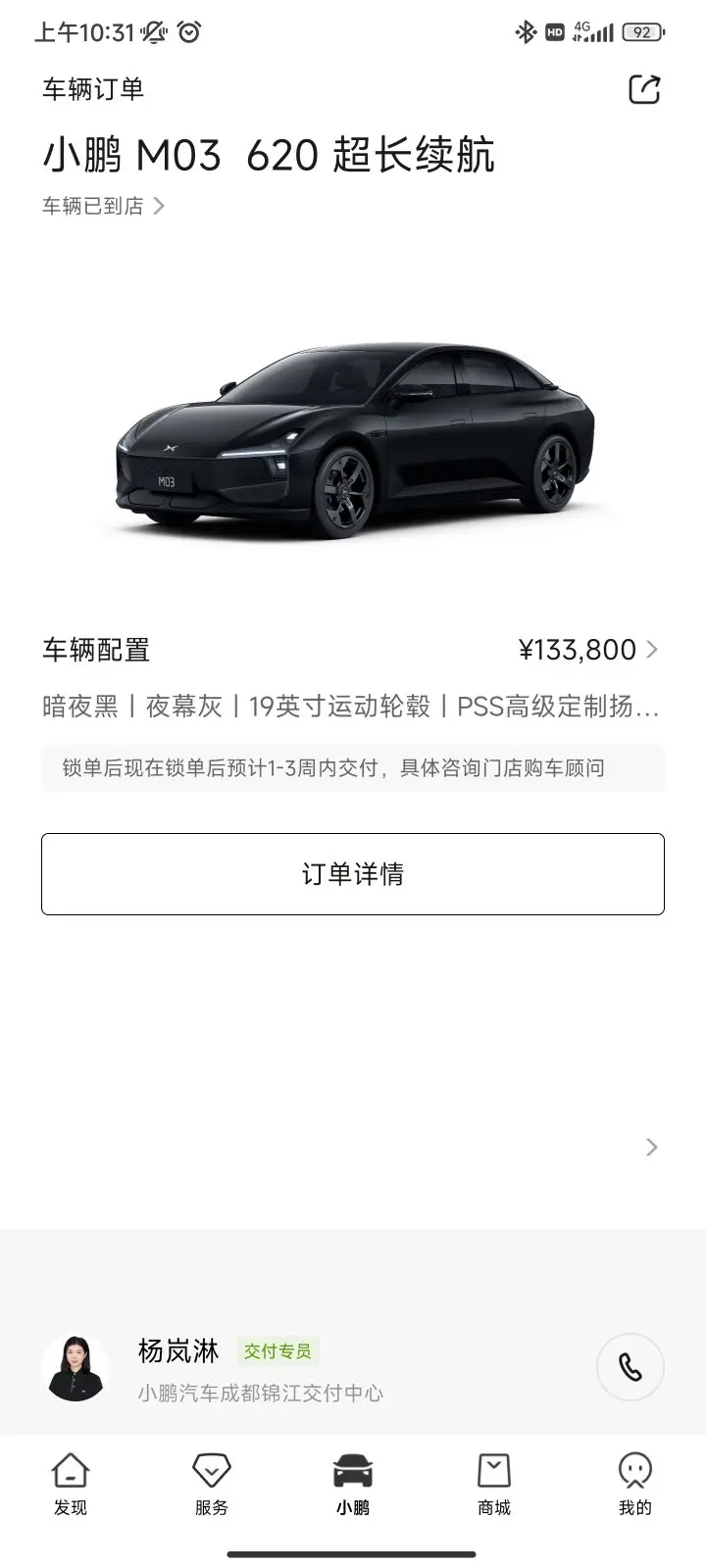
Task: Tap the chevron arrow below 订单详情
Action: (x=652, y=1147)
